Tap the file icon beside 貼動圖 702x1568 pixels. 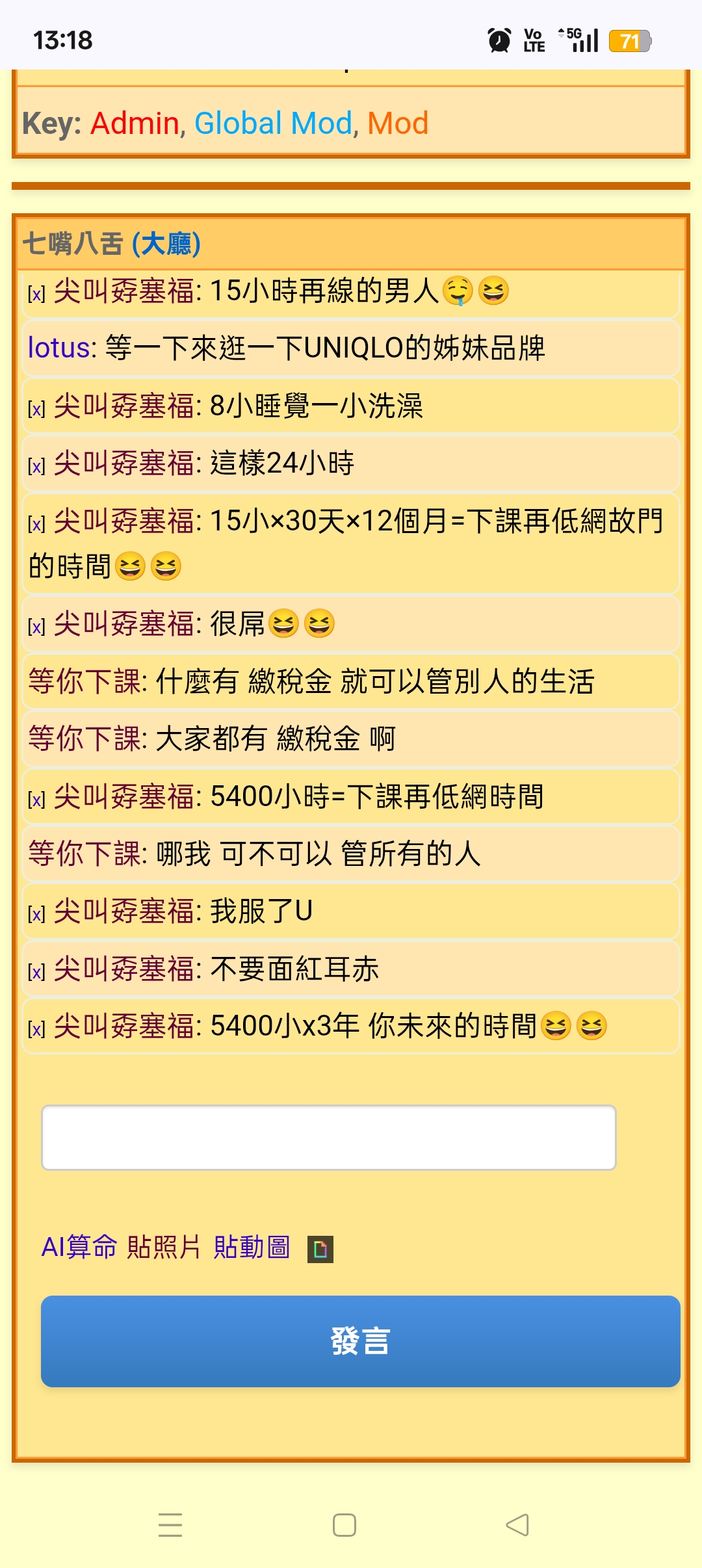click(x=320, y=1249)
